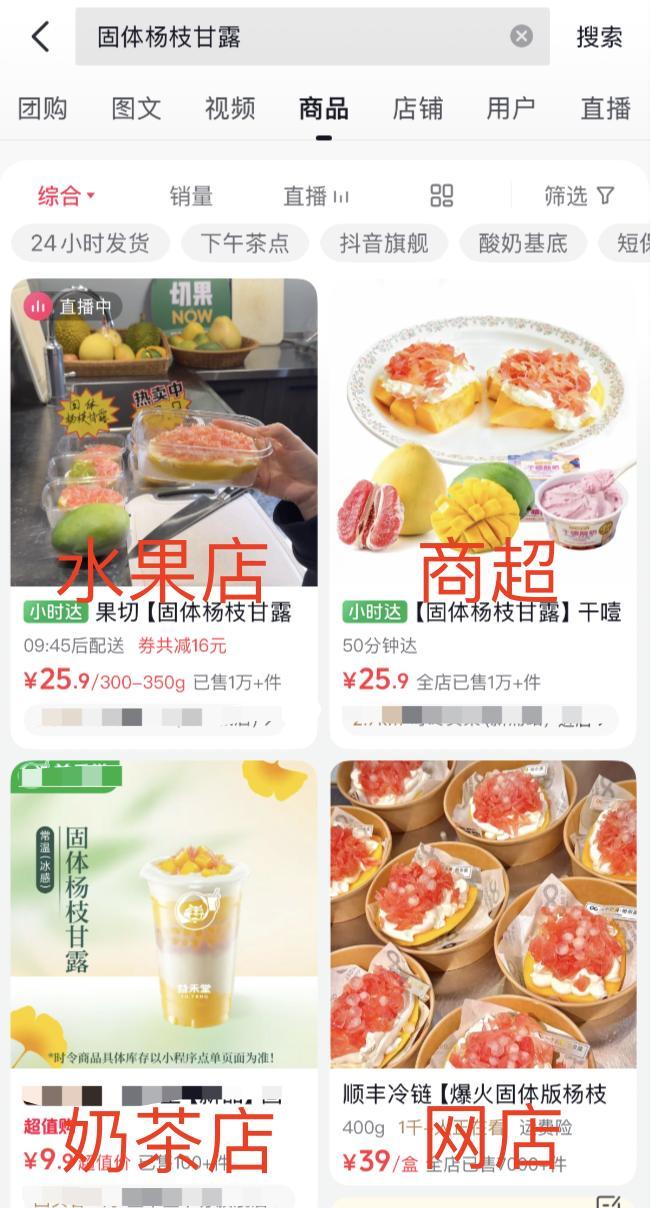Viewport: 650px width, 1208px height.
Task: Select the 酸奶基底 chip
Action: (522, 243)
